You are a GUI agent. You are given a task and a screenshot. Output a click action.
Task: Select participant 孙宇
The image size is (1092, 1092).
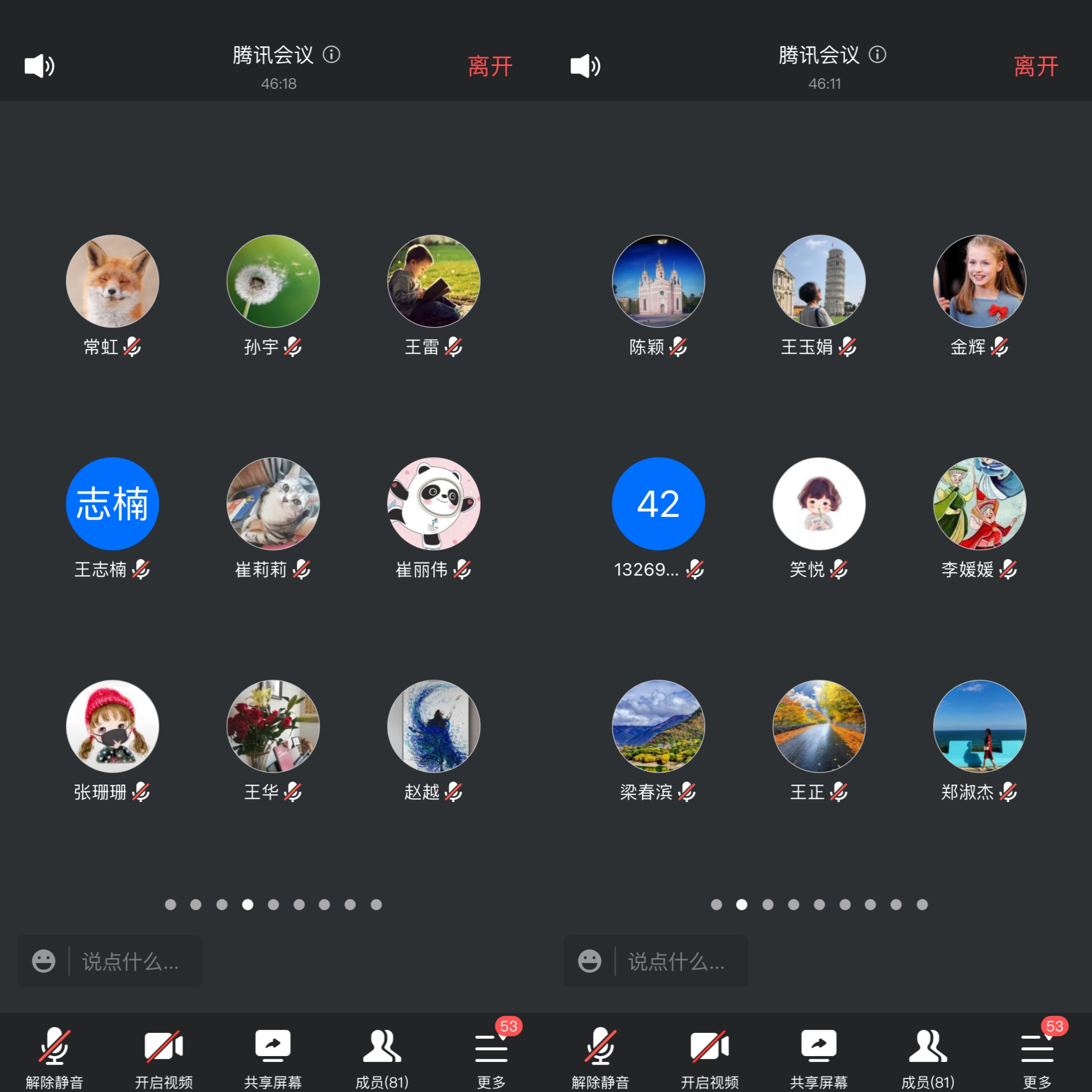coord(273,281)
